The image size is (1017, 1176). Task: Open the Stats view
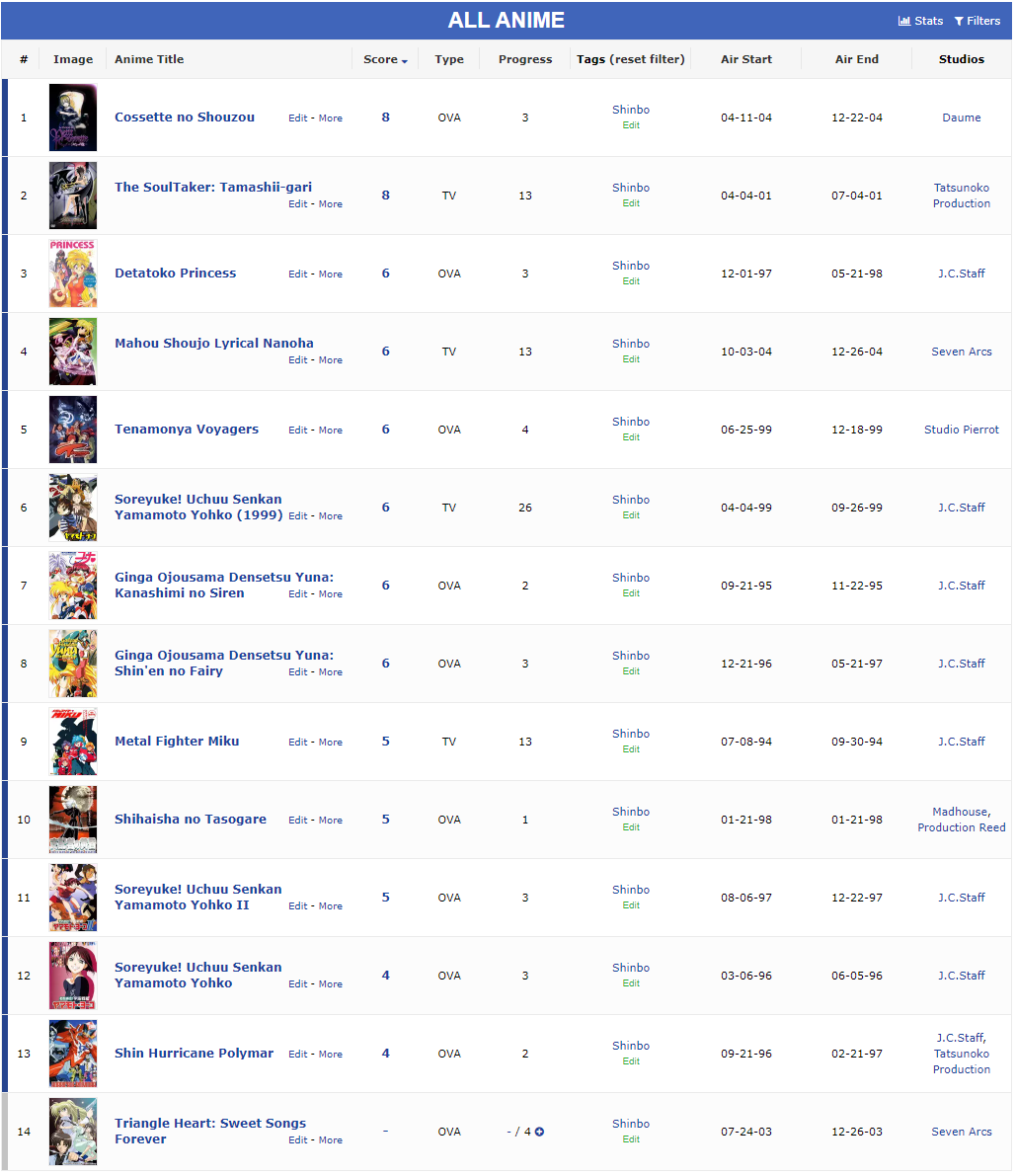click(x=920, y=21)
